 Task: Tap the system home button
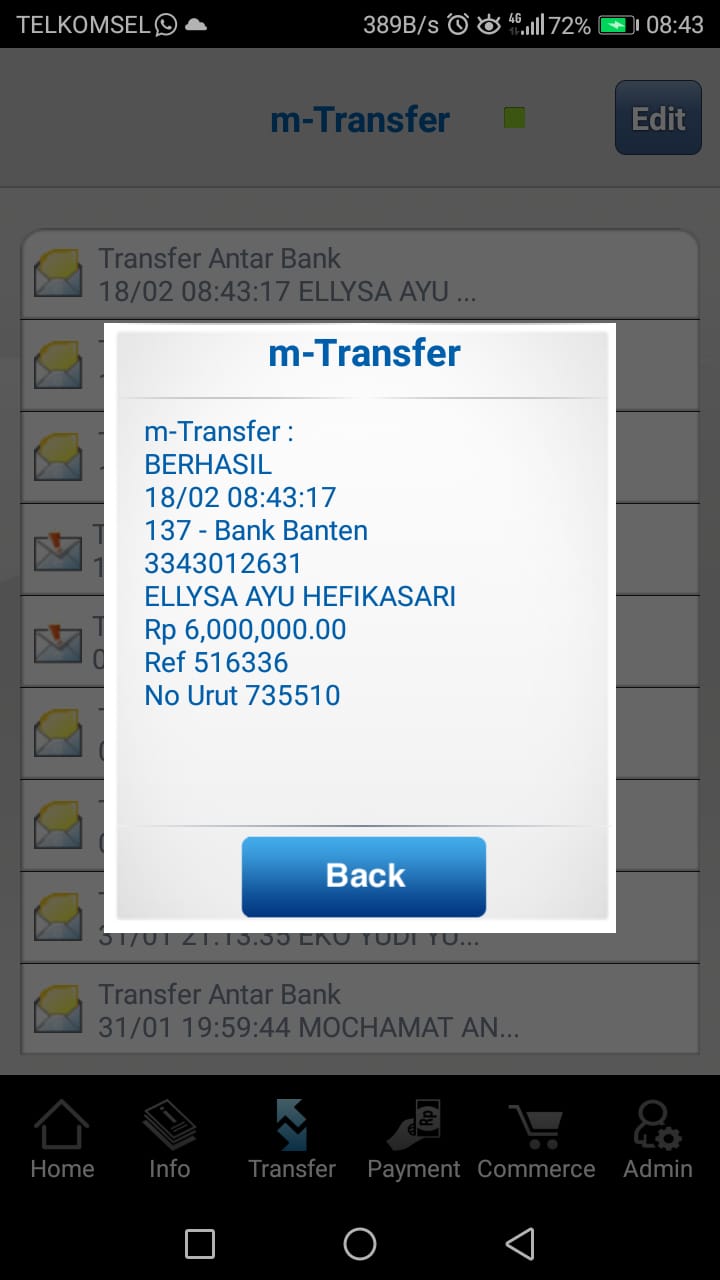tap(360, 1244)
